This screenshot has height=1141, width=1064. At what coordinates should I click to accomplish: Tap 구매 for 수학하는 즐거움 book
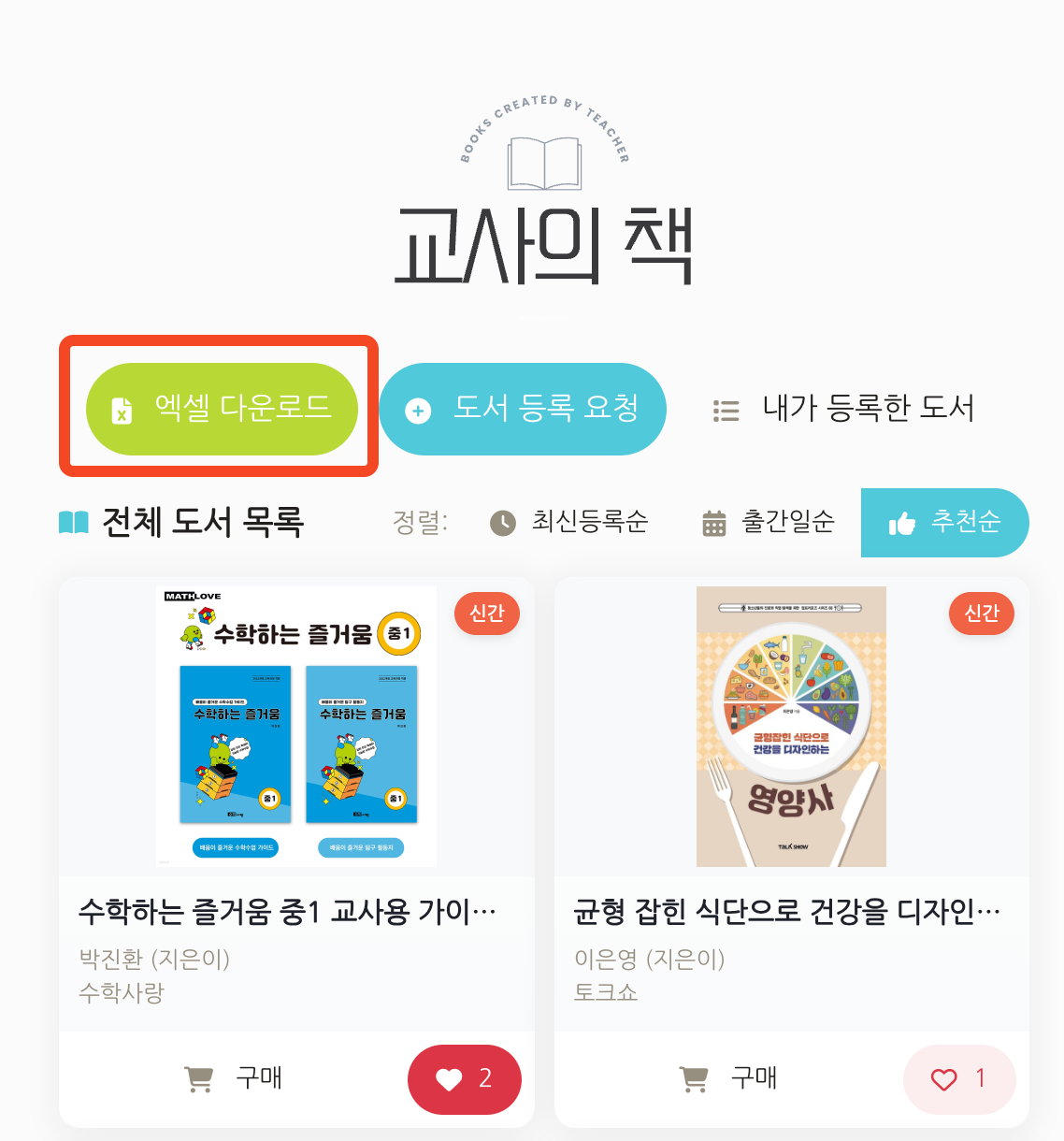click(x=234, y=1078)
